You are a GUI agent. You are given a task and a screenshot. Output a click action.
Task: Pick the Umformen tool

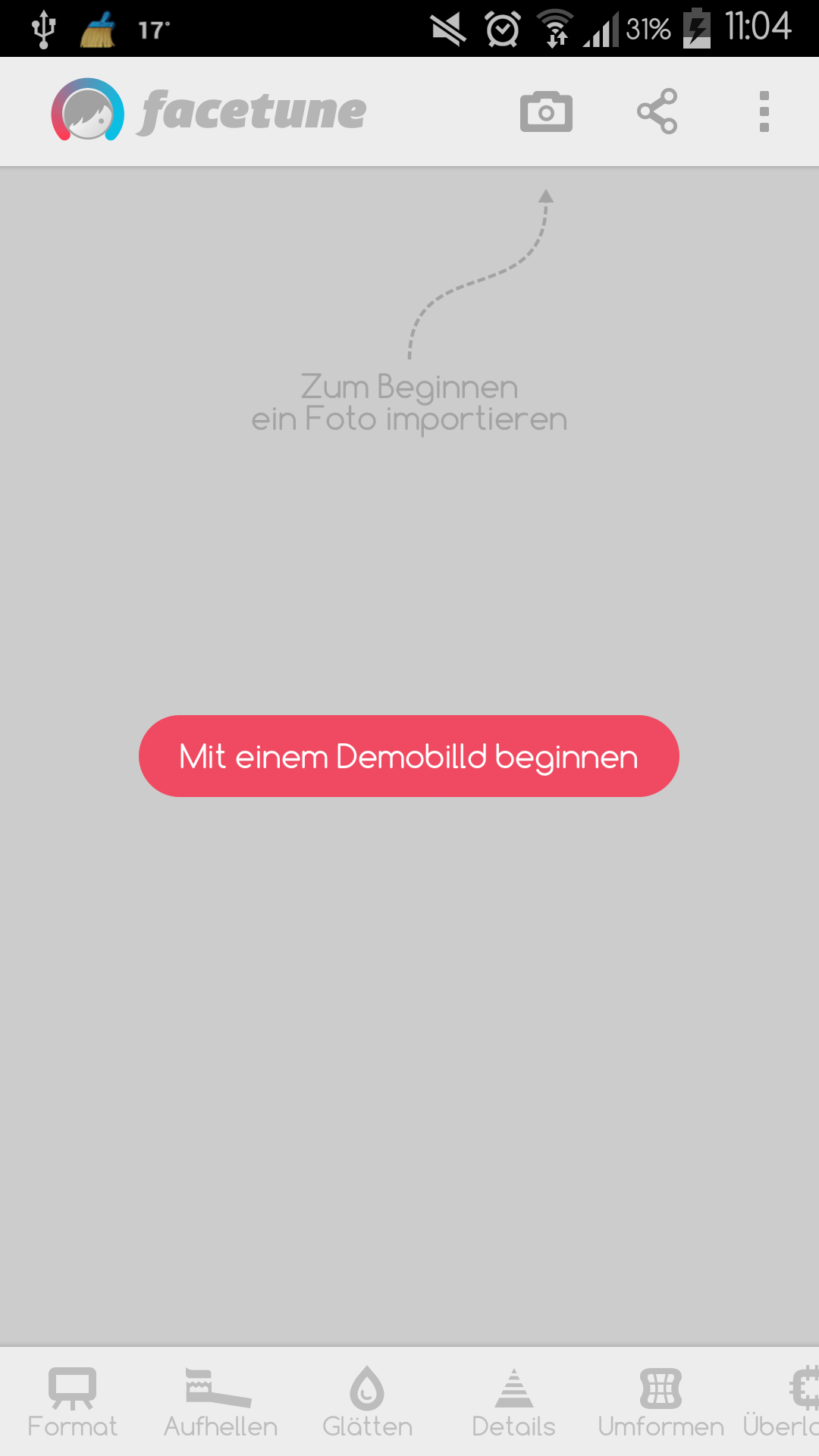(661, 1402)
